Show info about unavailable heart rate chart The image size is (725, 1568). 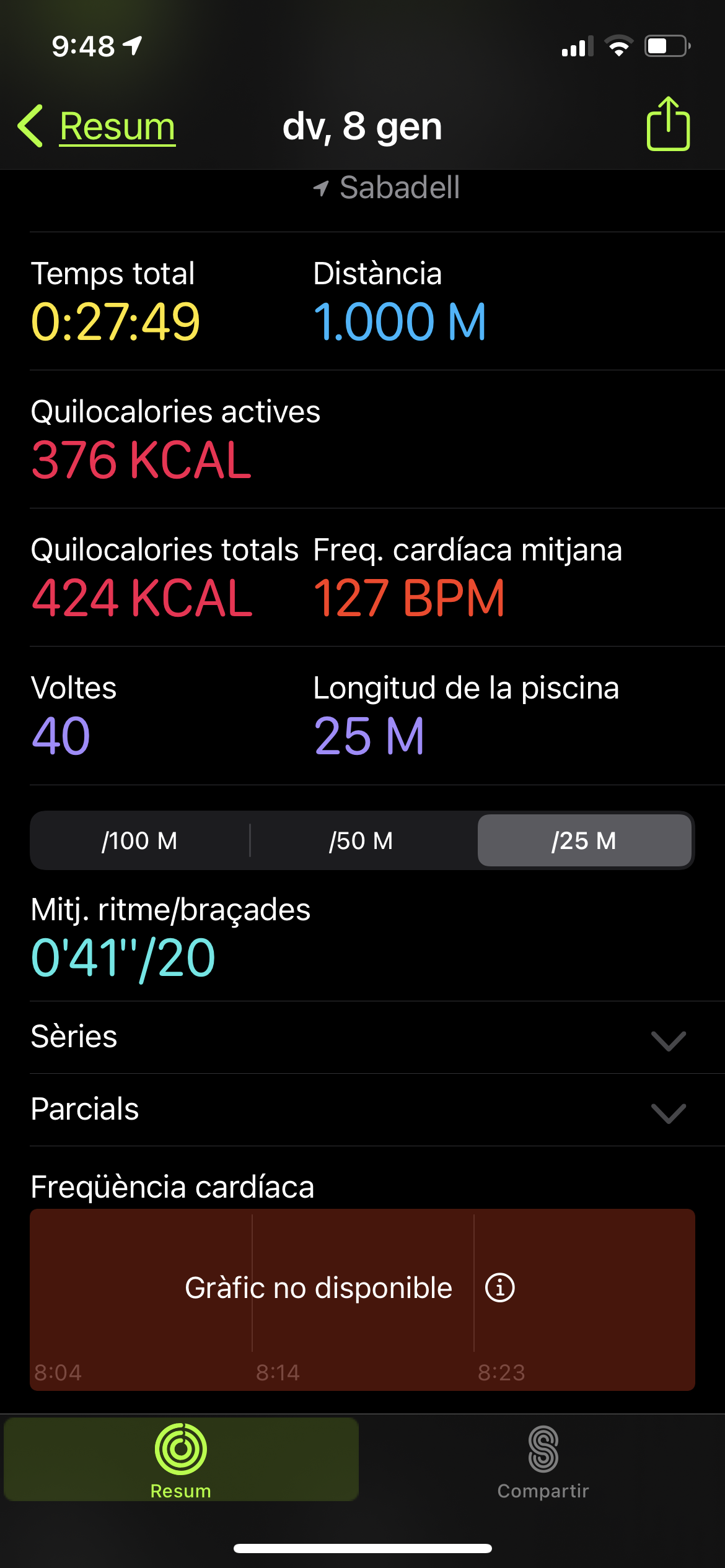pyautogui.click(x=499, y=1288)
